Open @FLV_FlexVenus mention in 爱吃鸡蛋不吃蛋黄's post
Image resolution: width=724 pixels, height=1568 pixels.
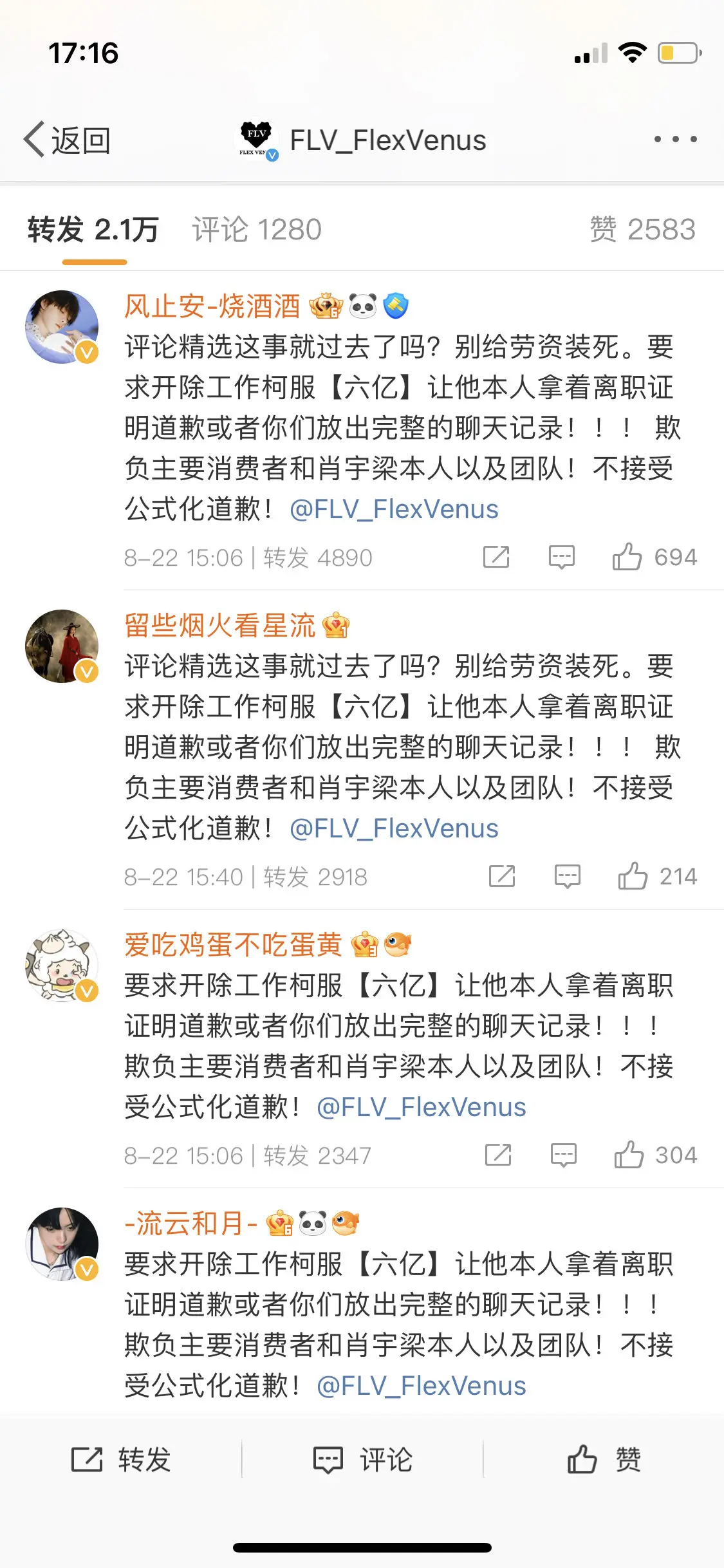coord(422,1107)
